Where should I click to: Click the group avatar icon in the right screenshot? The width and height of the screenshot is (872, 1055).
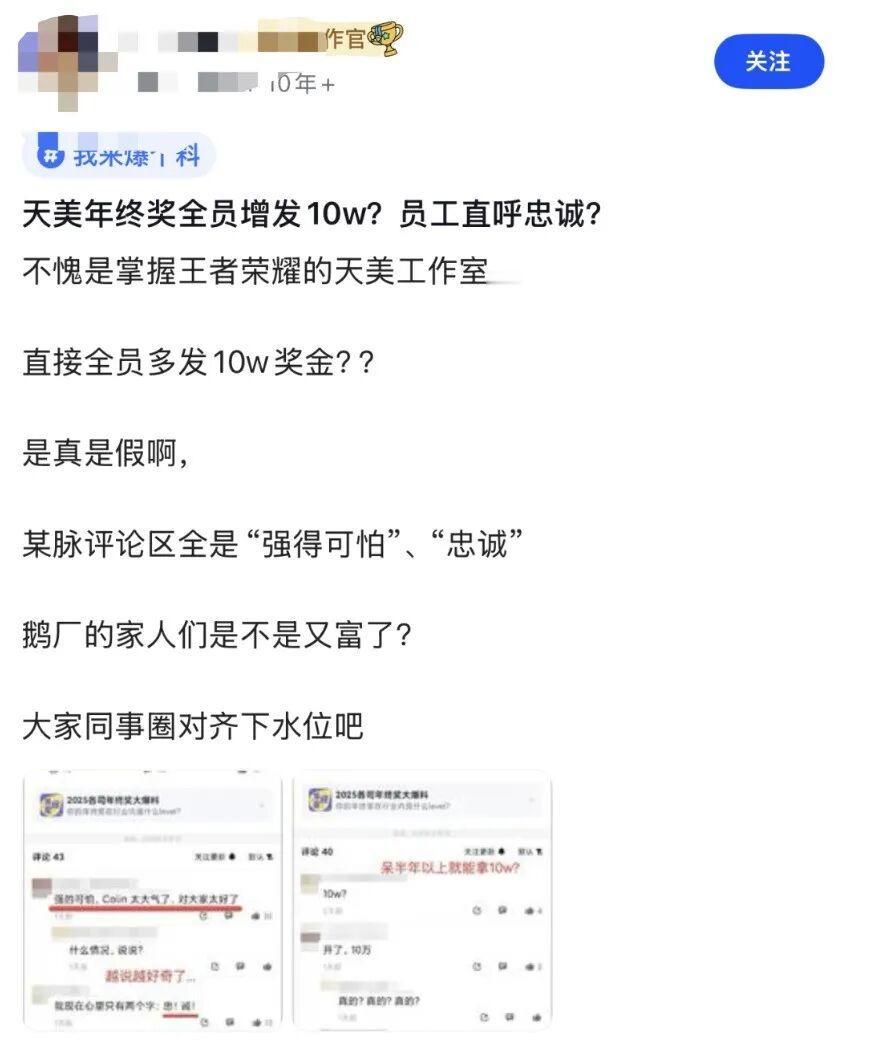click(x=319, y=799)
